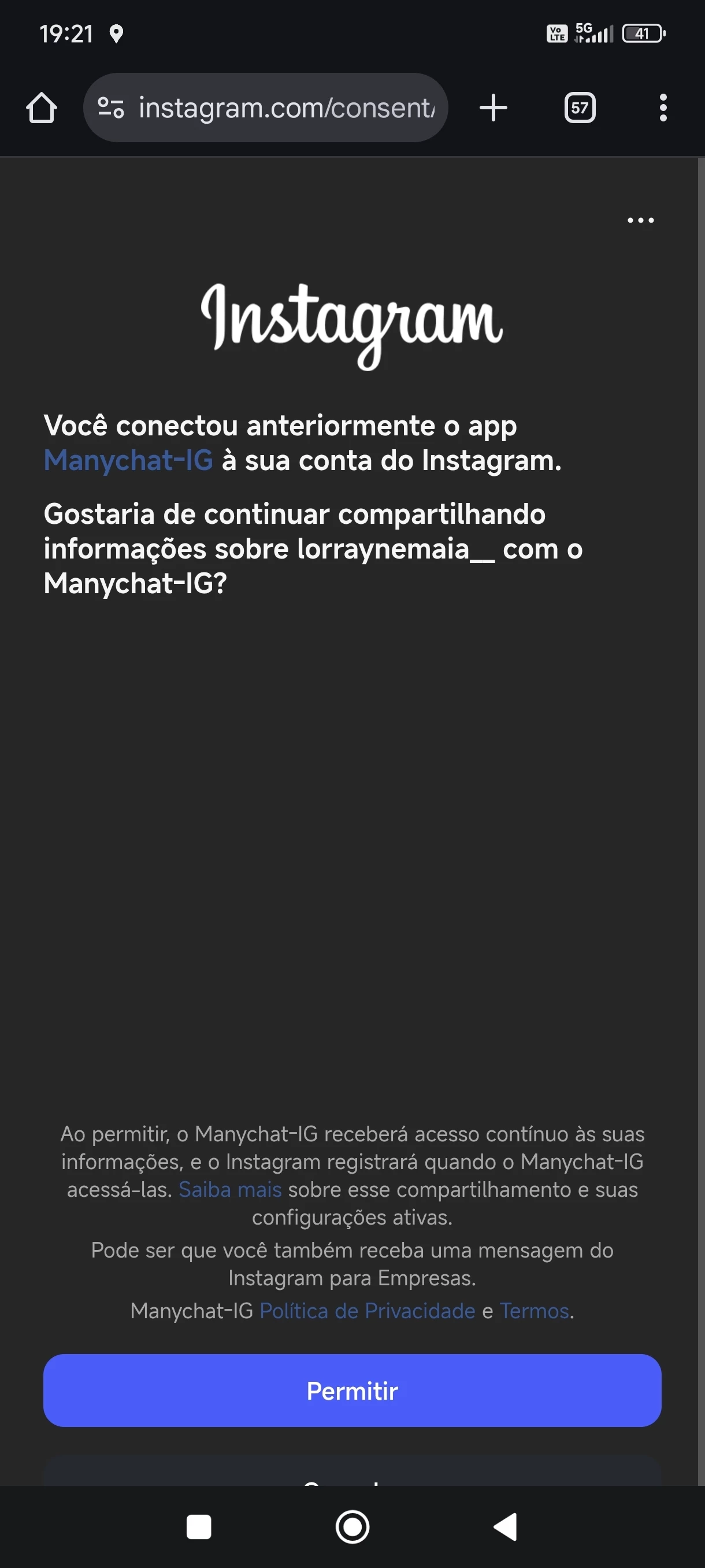
Task: Open the browser's three-dot menu
Action: point(663,108)
